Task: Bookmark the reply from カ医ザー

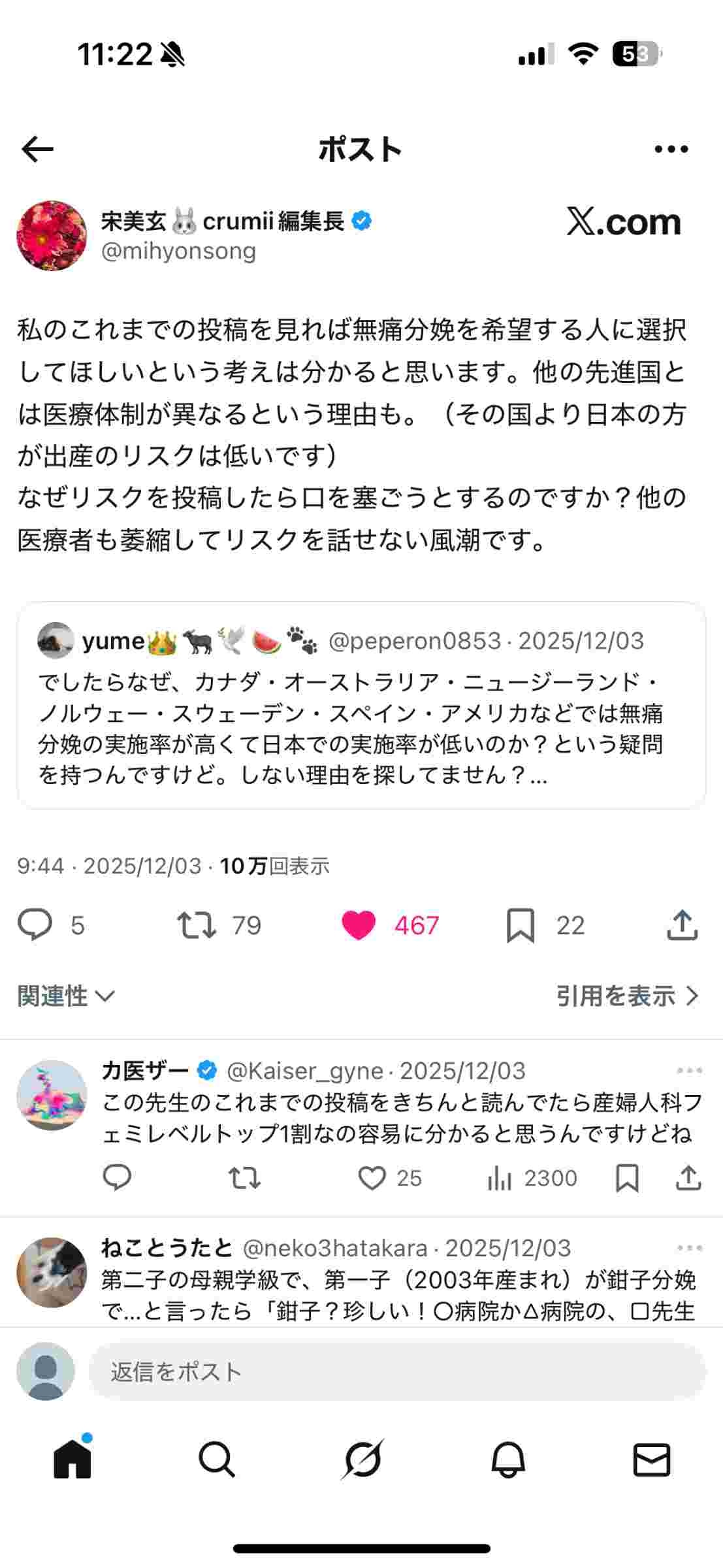Action: click(627, 1178)
